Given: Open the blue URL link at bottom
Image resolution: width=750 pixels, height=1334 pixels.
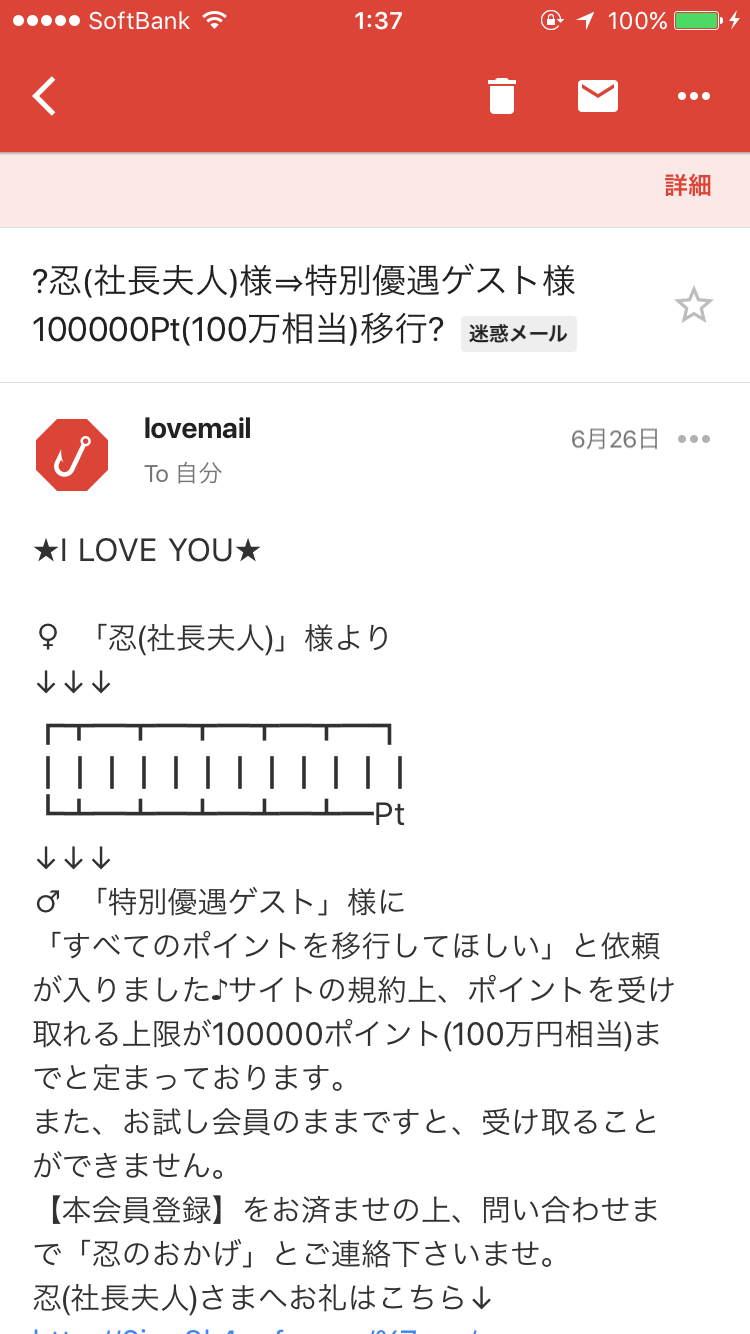Looking at the screenshot, I should click(260, 1326).
